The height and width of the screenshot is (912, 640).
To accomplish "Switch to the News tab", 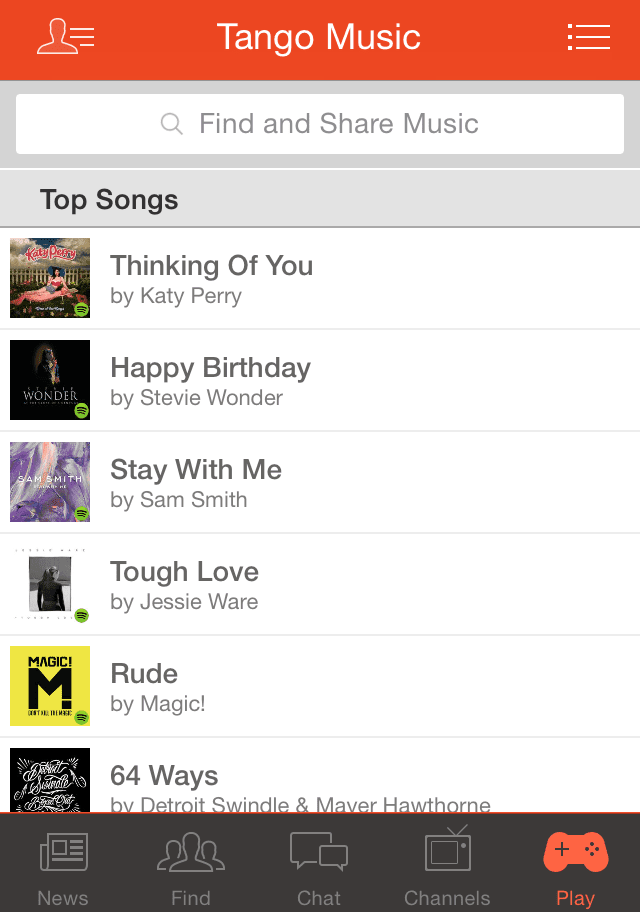I will (x=63, y=864).
